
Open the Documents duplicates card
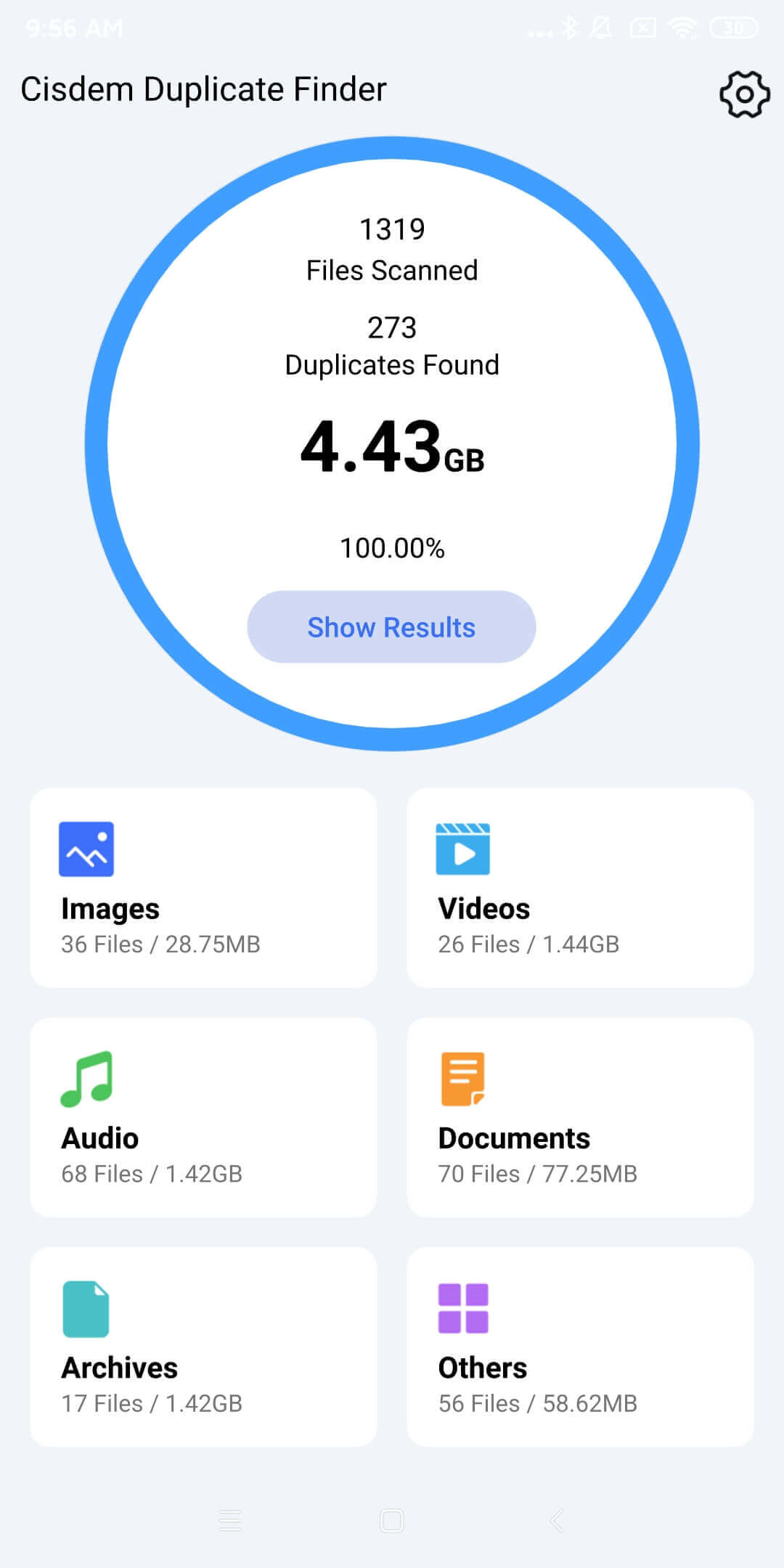point(581,1116)
